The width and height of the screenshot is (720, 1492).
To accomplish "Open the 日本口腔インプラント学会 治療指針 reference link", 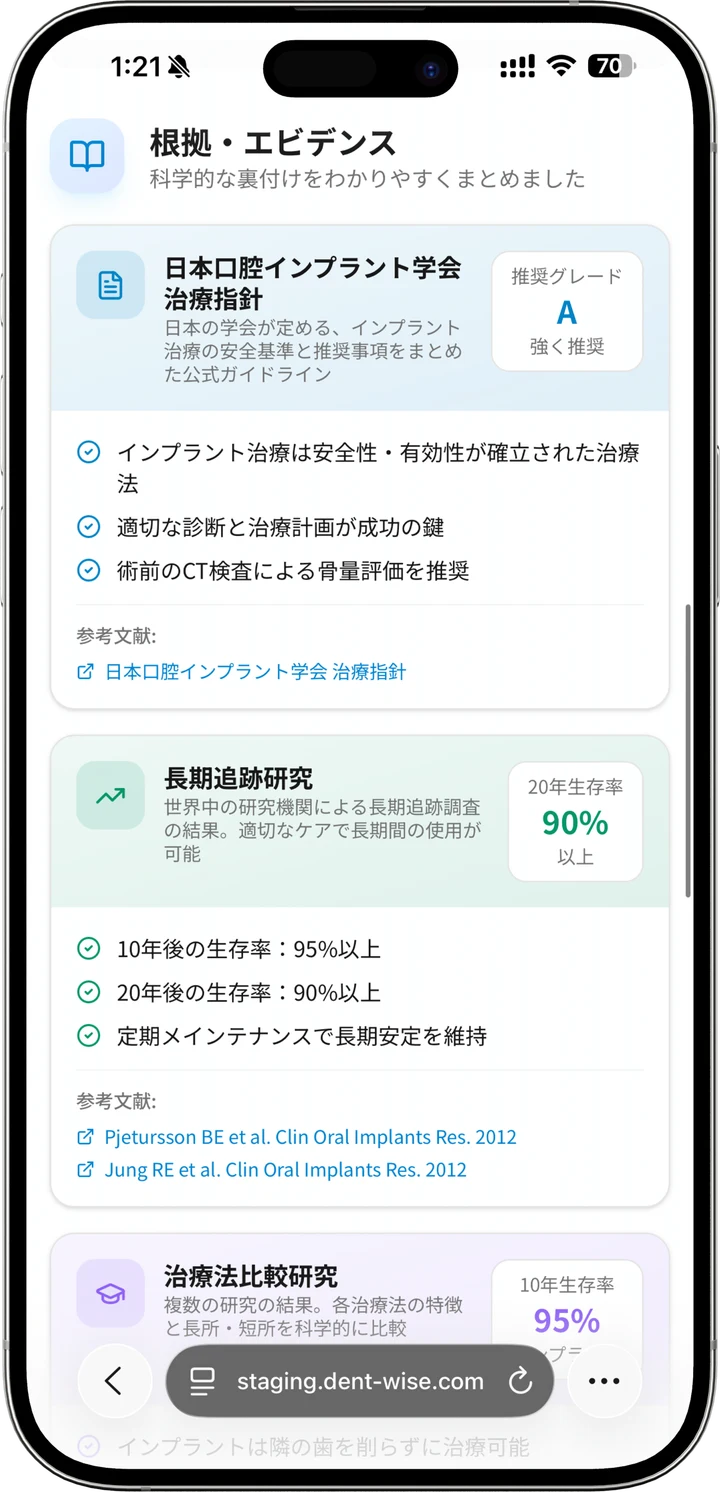I will (255, 671).
